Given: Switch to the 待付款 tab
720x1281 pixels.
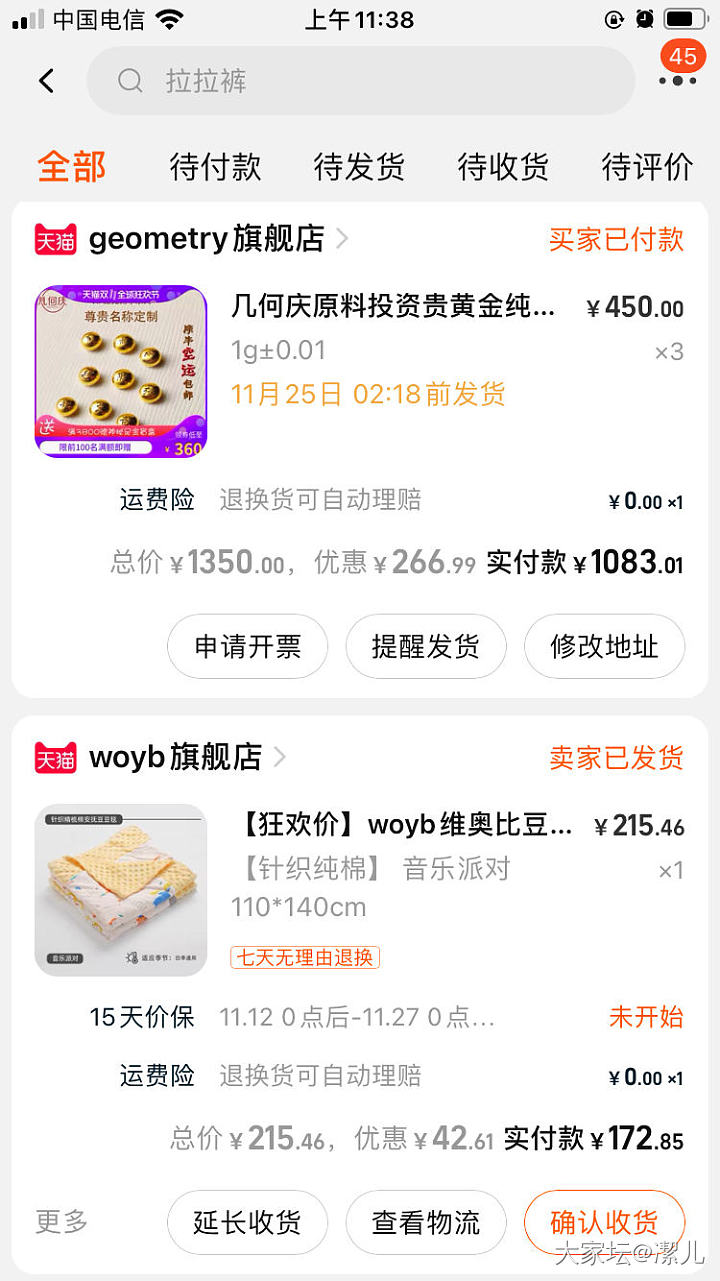Looking at the screenshot, I should point(215,167).
